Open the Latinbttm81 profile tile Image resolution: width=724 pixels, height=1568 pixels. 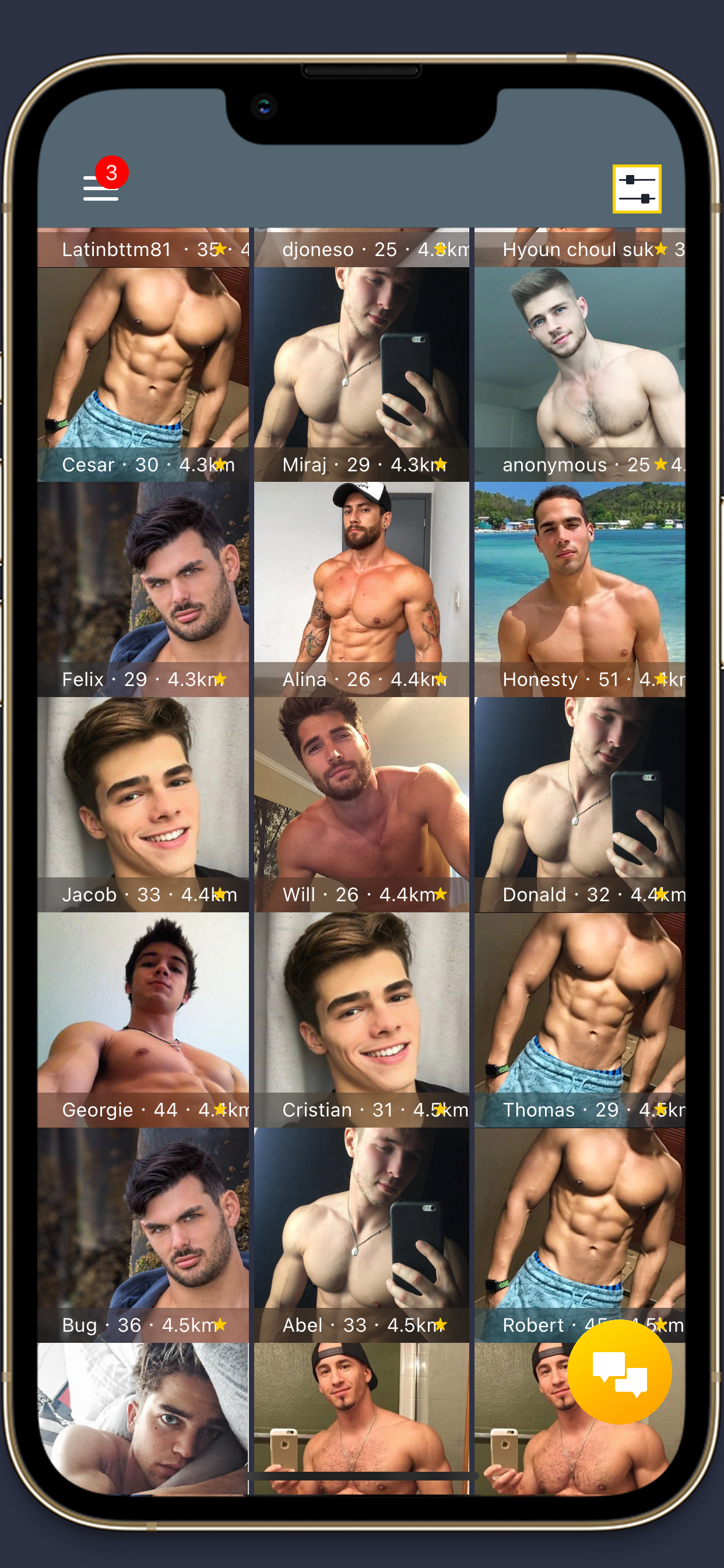pyautogui.click(x=143, y=247)
